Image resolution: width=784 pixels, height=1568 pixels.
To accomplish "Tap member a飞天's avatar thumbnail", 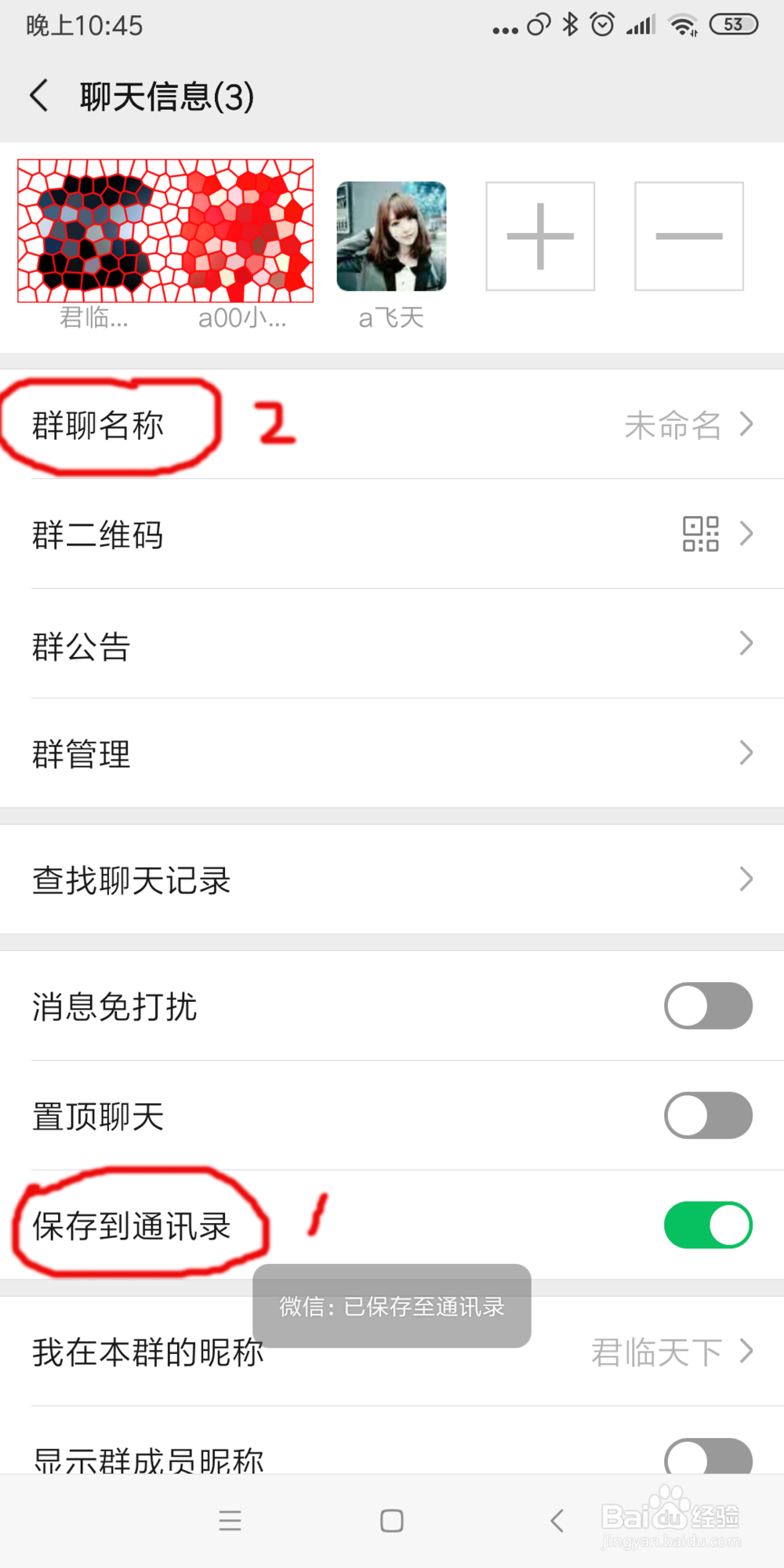I will tap(390, 235).
